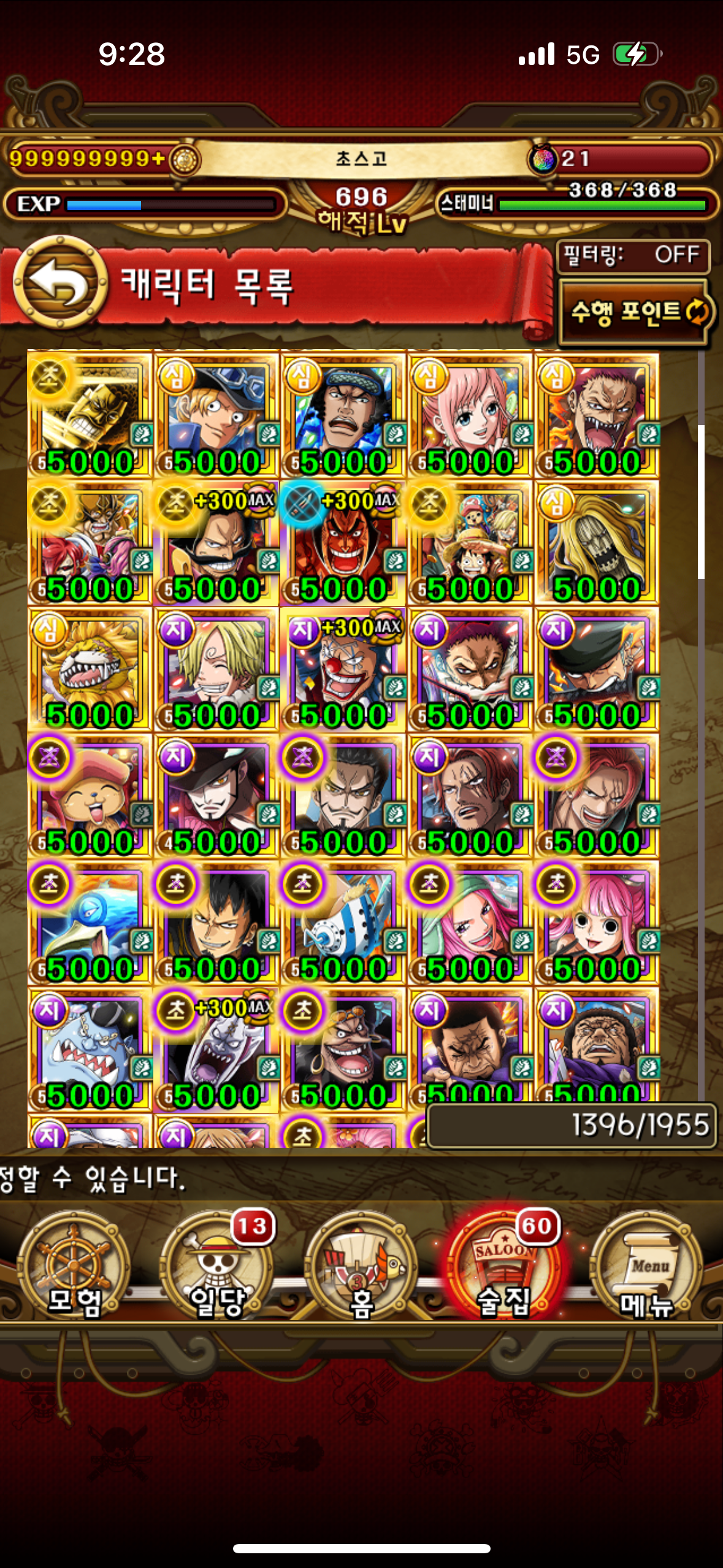The height and width of the screenshot is (1568, 723).
Task: Select the smiling Chopper character tile
Action: 90,796
